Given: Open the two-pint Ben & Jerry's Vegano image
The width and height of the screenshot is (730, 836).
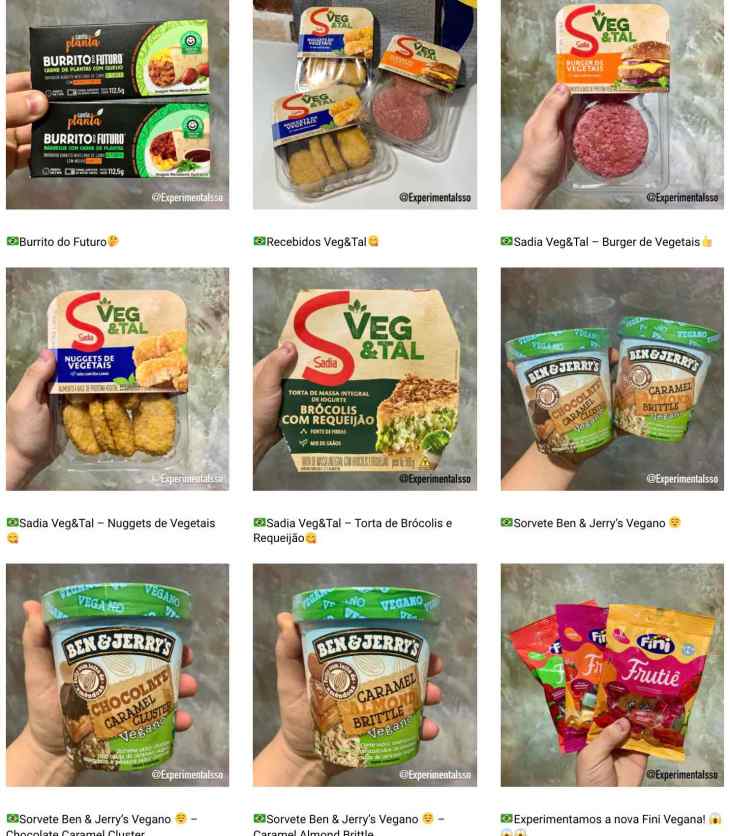Looking at the screenshot, I should pyautogui.click(x=611, y=378).
